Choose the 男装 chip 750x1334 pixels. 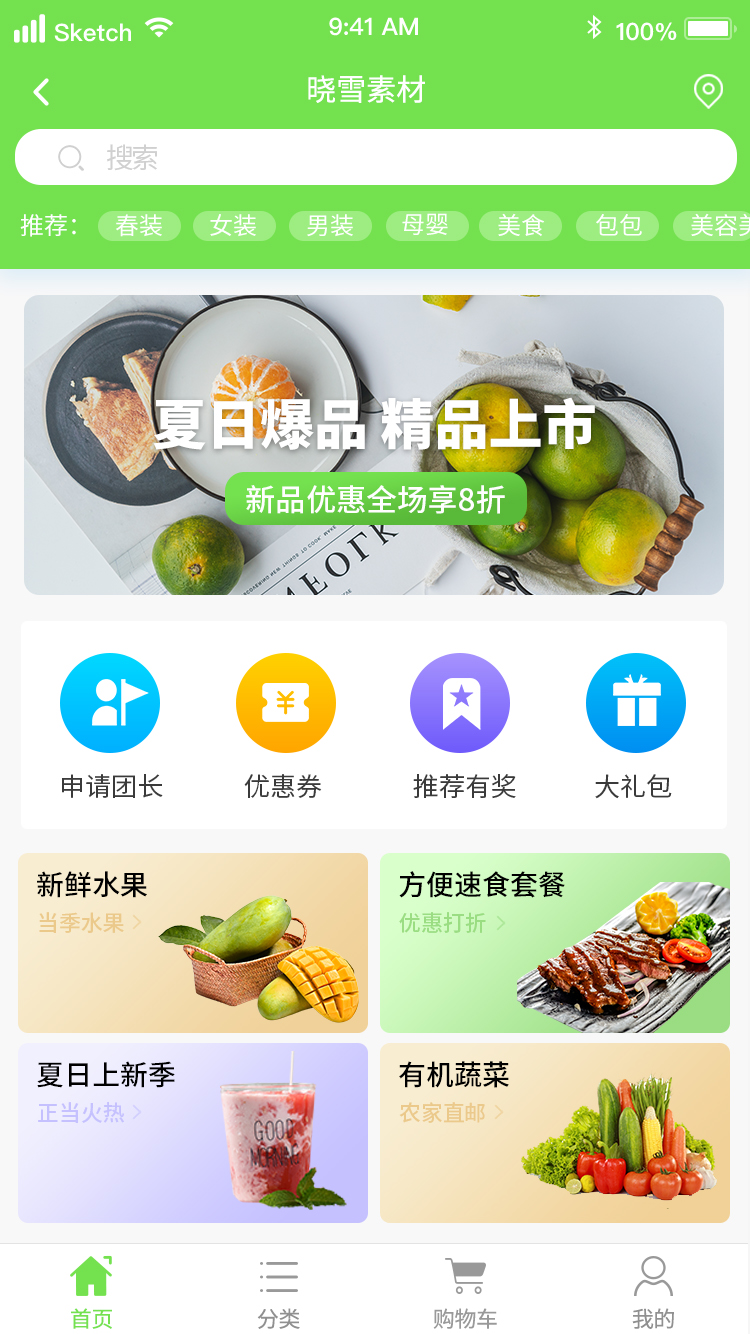(330, 226)
